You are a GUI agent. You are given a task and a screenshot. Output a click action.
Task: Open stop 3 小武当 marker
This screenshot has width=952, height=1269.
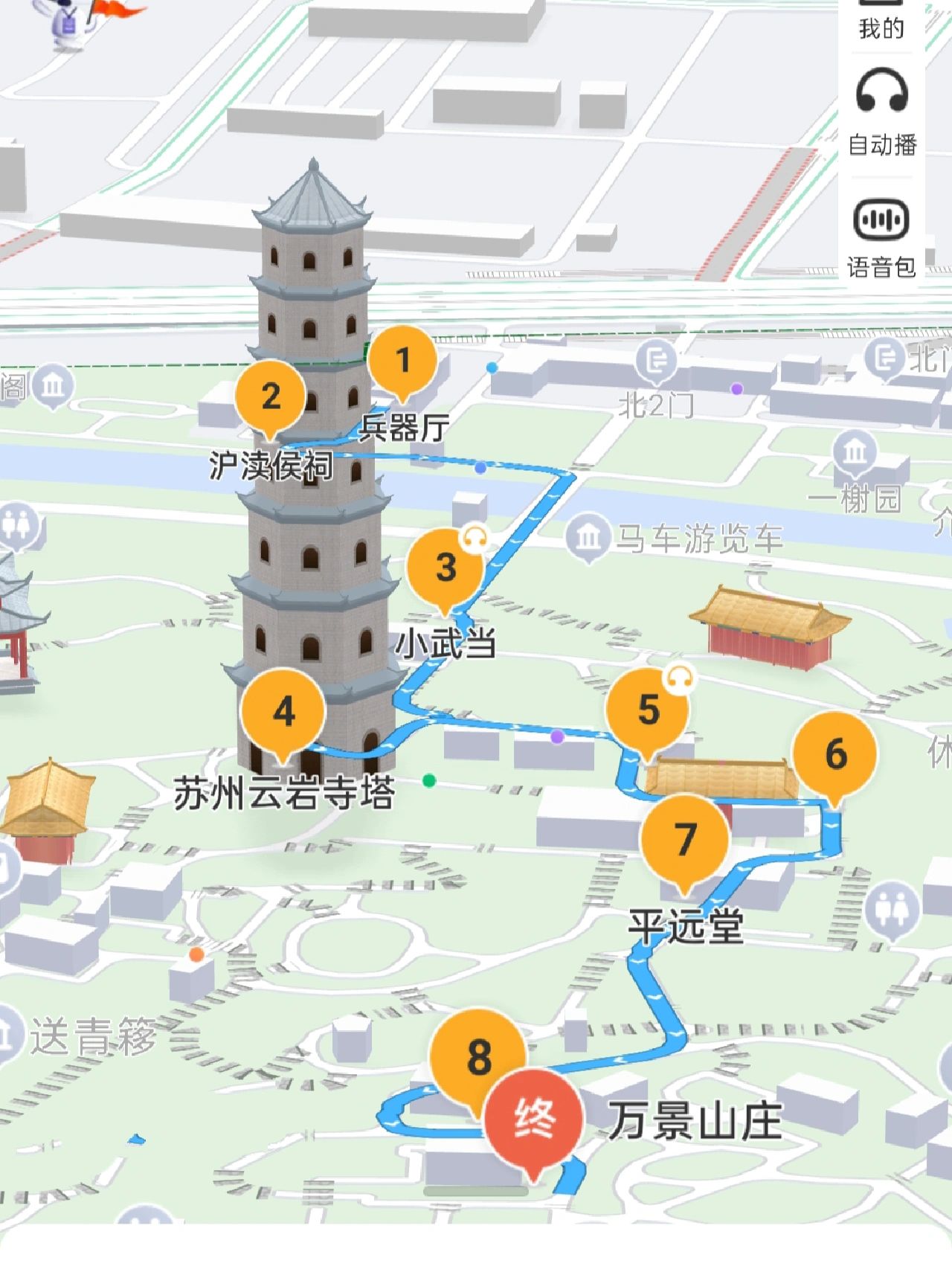(446, 568)
